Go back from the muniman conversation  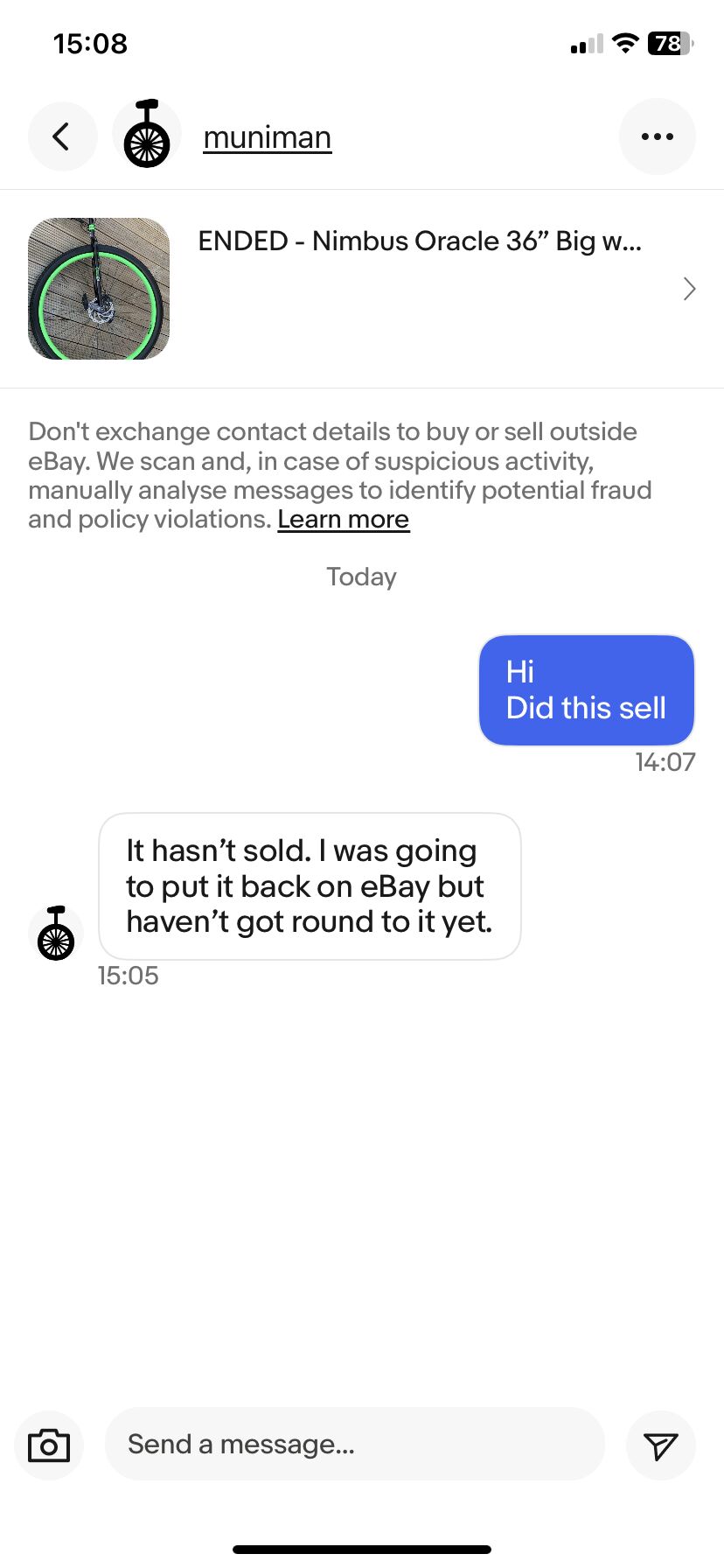(x=62, y=136)
